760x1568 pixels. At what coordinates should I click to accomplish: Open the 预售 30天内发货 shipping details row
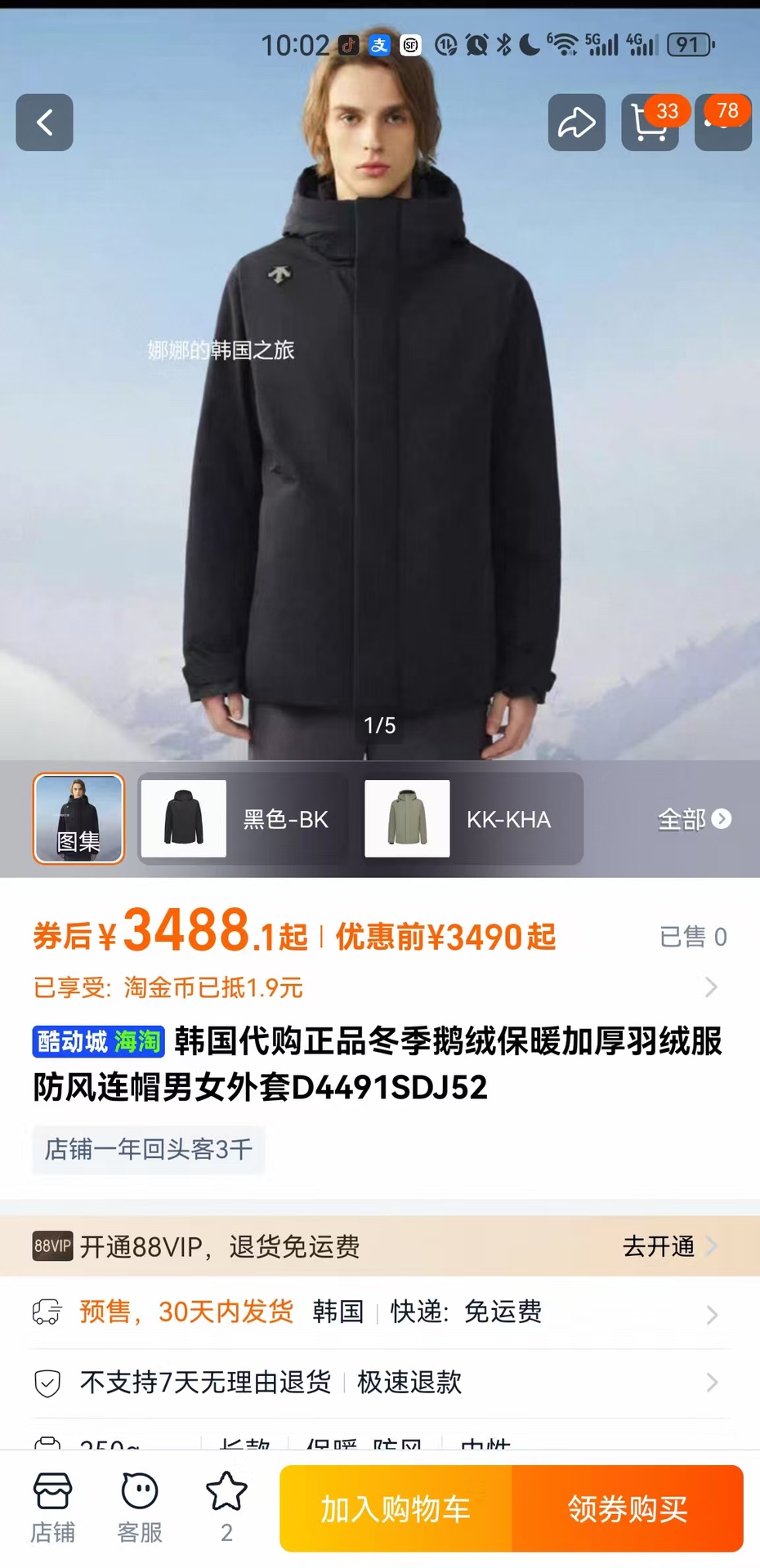click(379, 1312)
